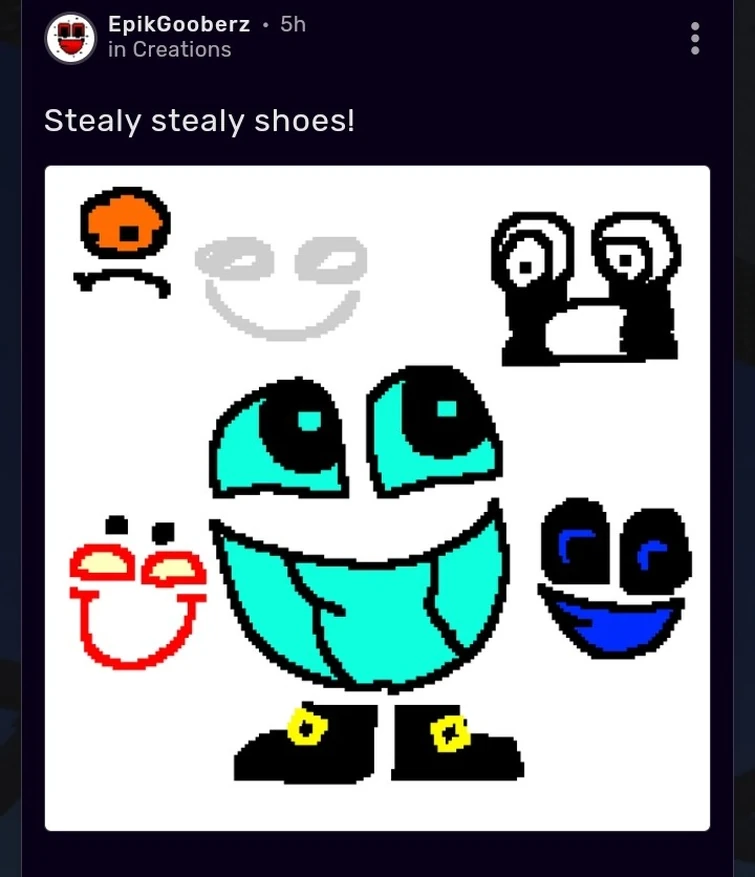Open EpikGooberz's profile avatar
The image size is (755, 877).
(70, 38)
